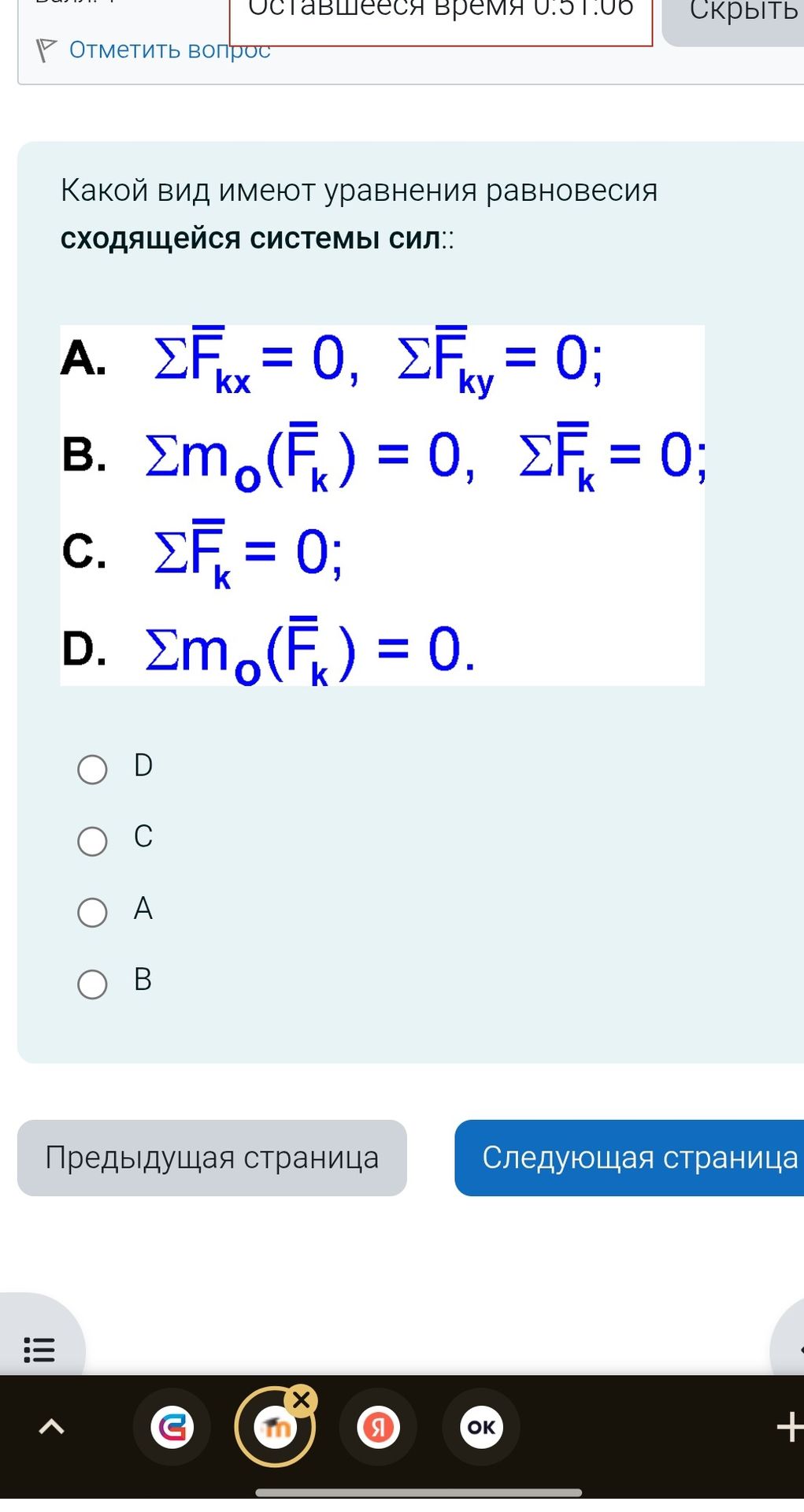
Task: Switch to the Yandex browser tab
Action: 378,1427
